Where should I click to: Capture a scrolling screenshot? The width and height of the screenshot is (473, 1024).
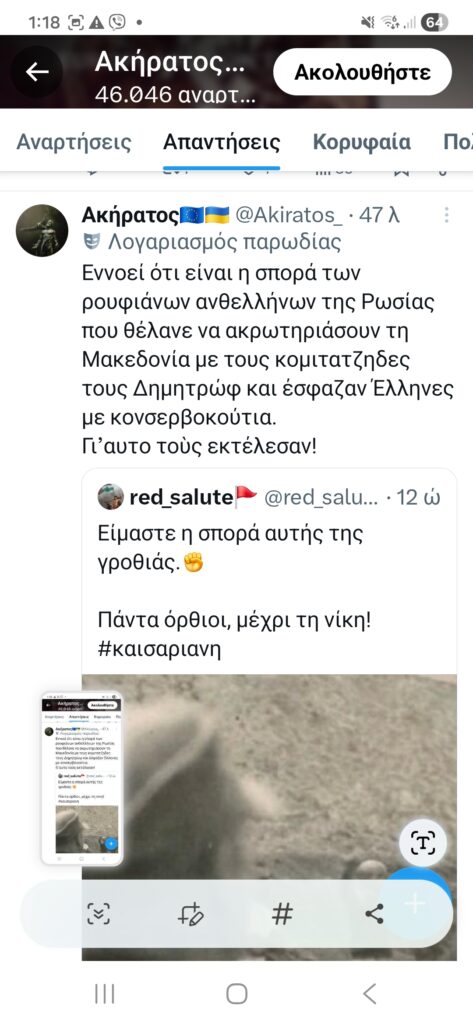click(x=99, y=914)
